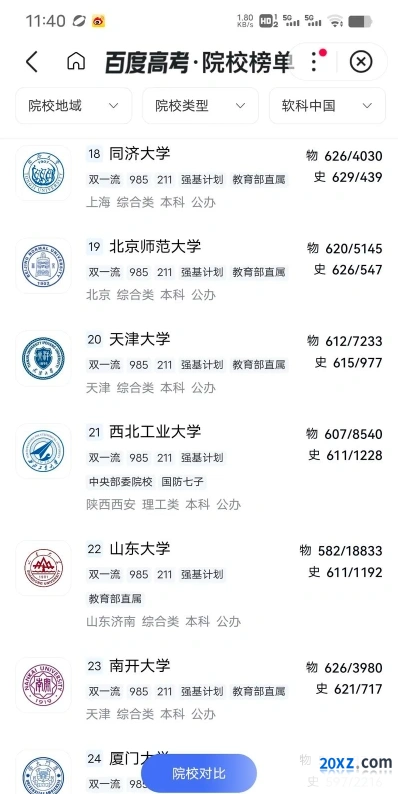View 天津大学 in the list
Screen dimensions: 398x794
[x=199, y=363]
